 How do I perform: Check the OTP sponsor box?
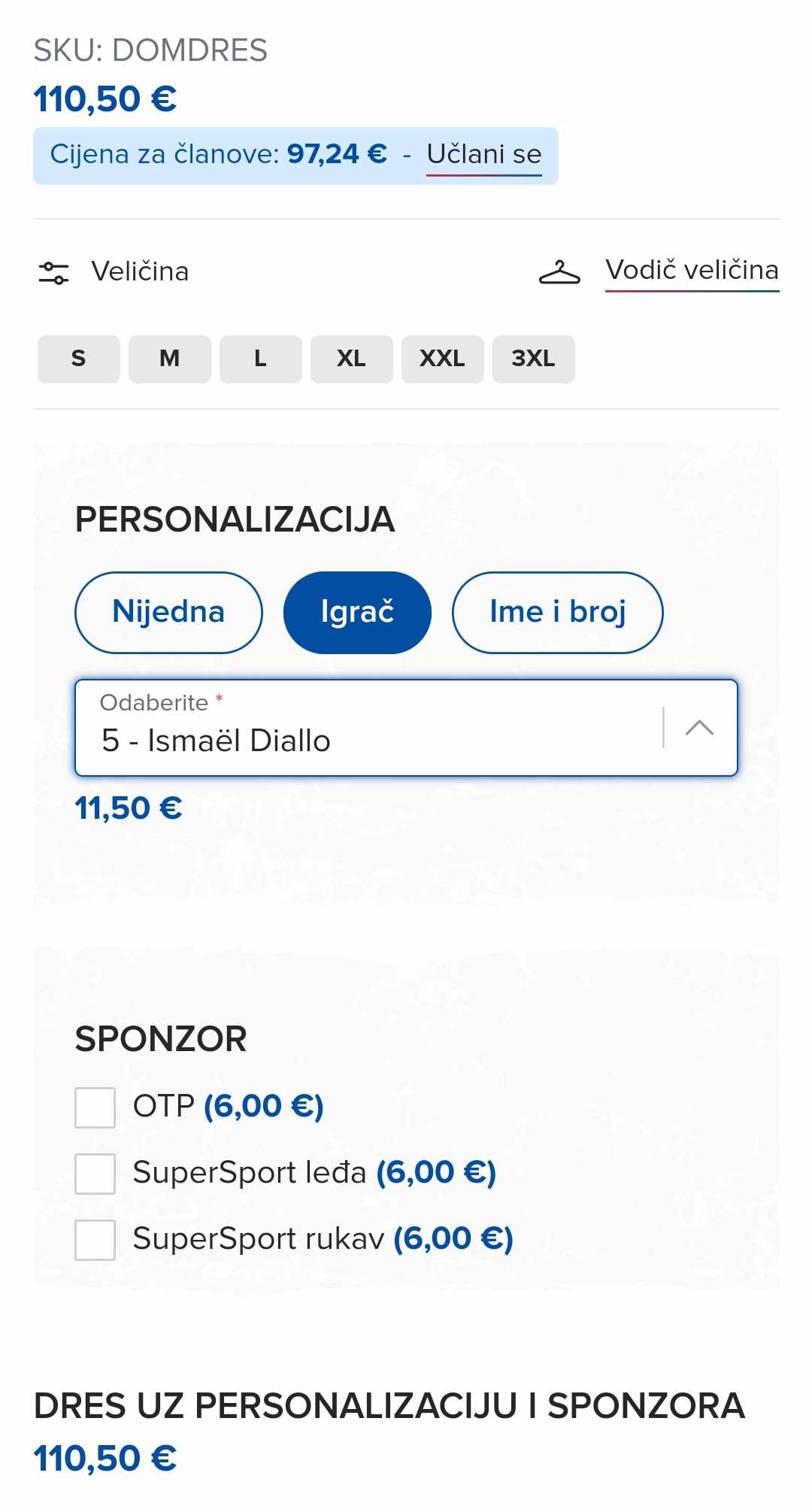point(95,1107)
